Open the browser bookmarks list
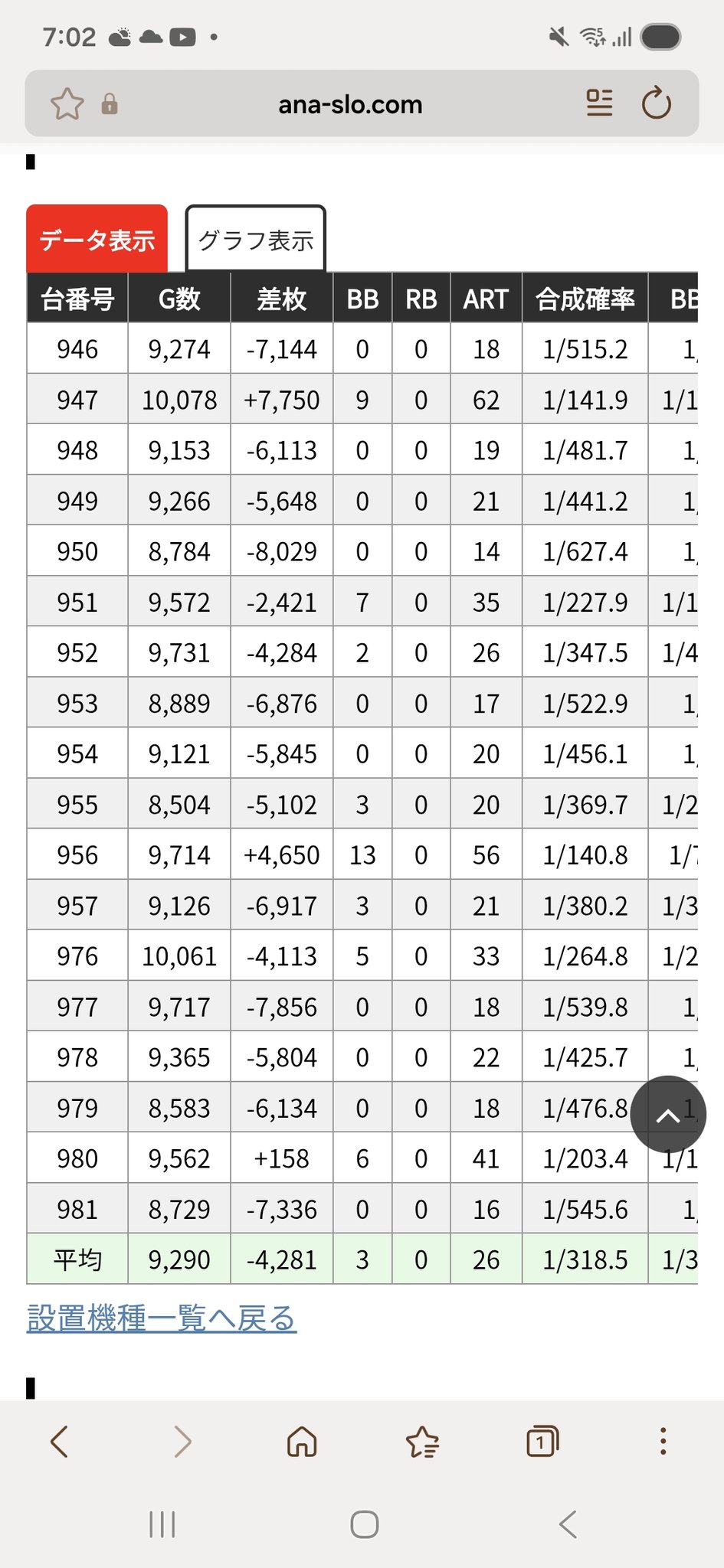The width and height of the screenshot is (724, 1568). tap(422, 1442)
